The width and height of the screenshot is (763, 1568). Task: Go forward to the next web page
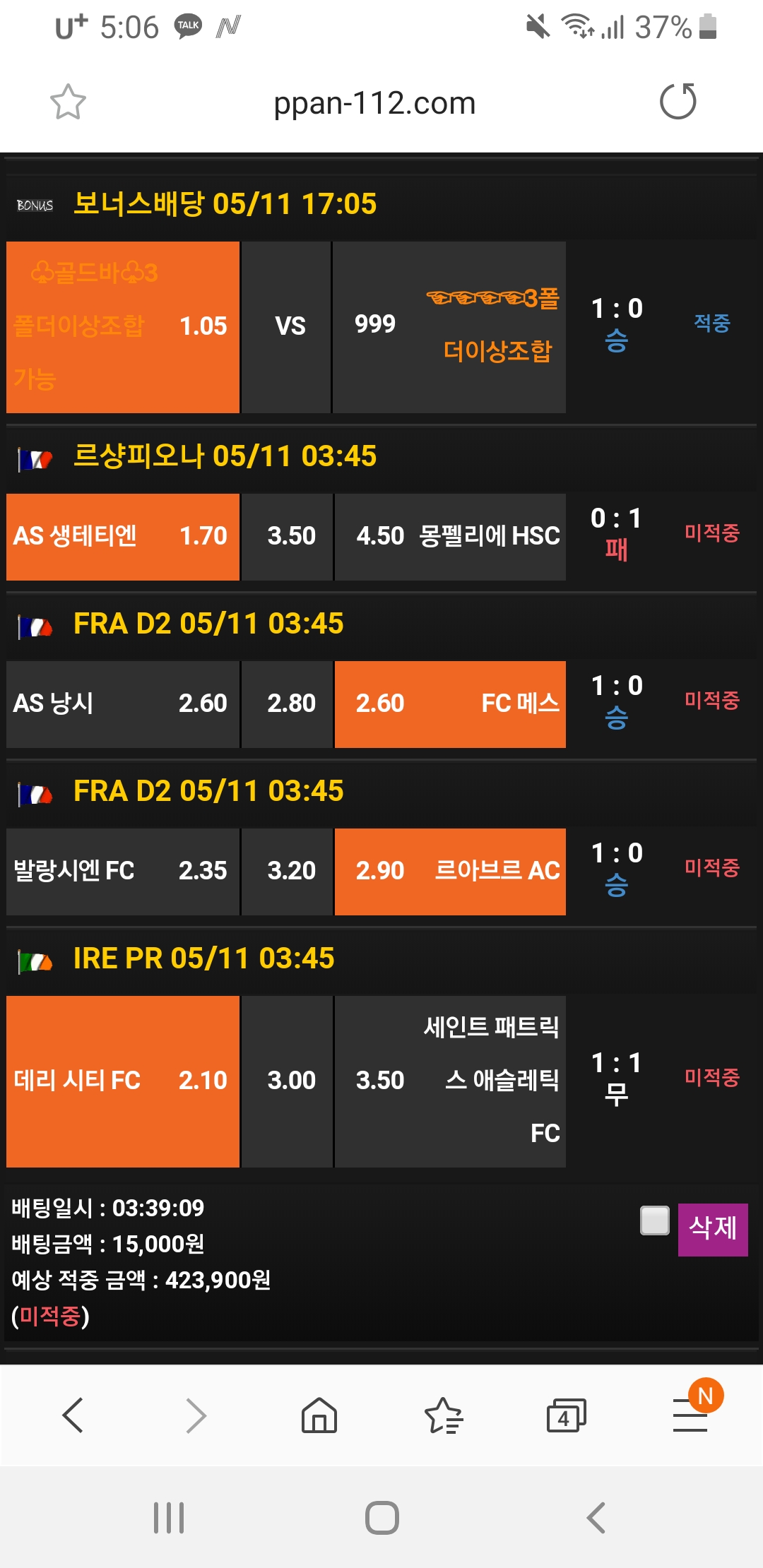click(x=196, y=1415)
